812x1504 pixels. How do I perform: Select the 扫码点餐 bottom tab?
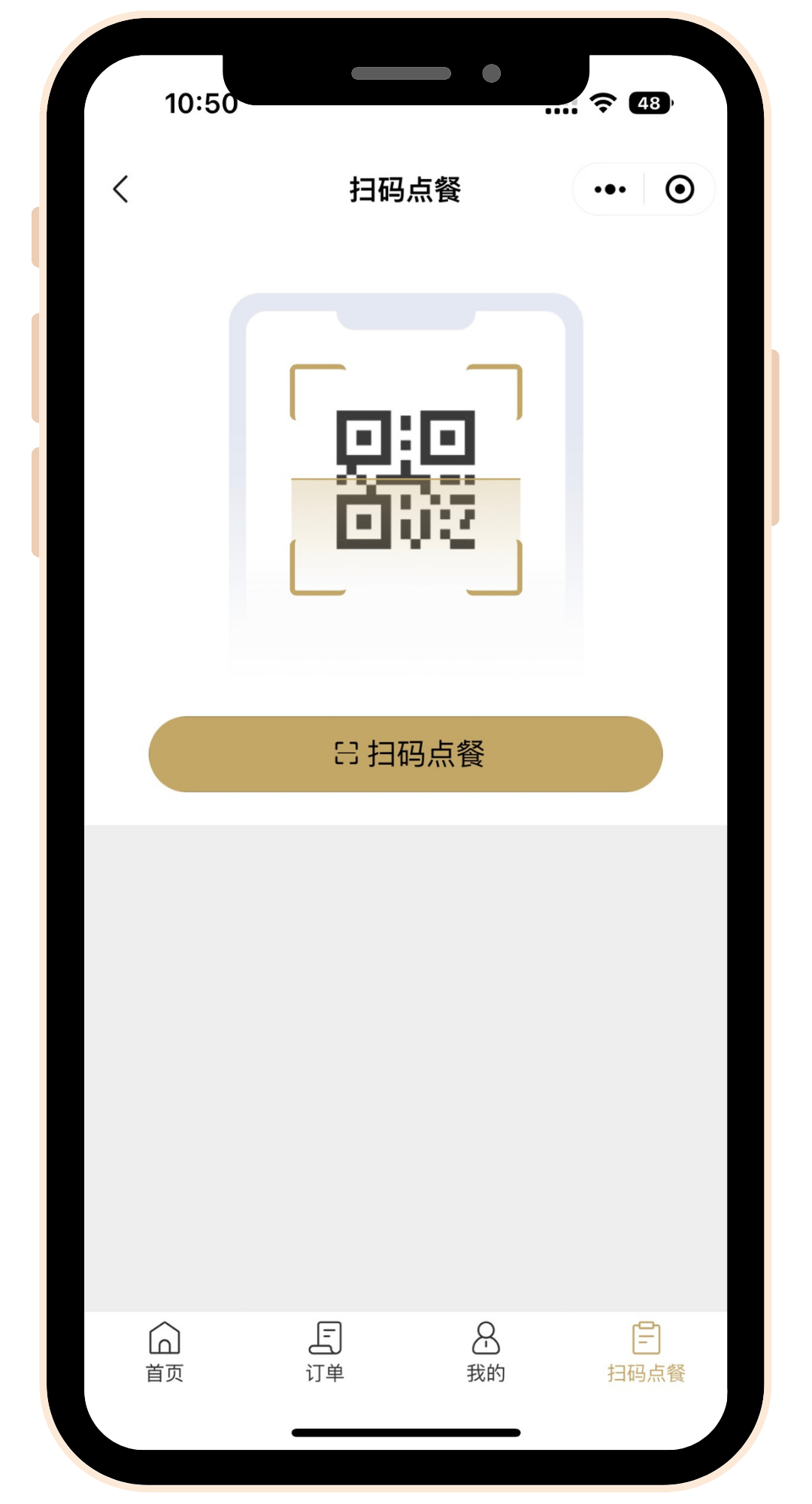pos(646,1352)
